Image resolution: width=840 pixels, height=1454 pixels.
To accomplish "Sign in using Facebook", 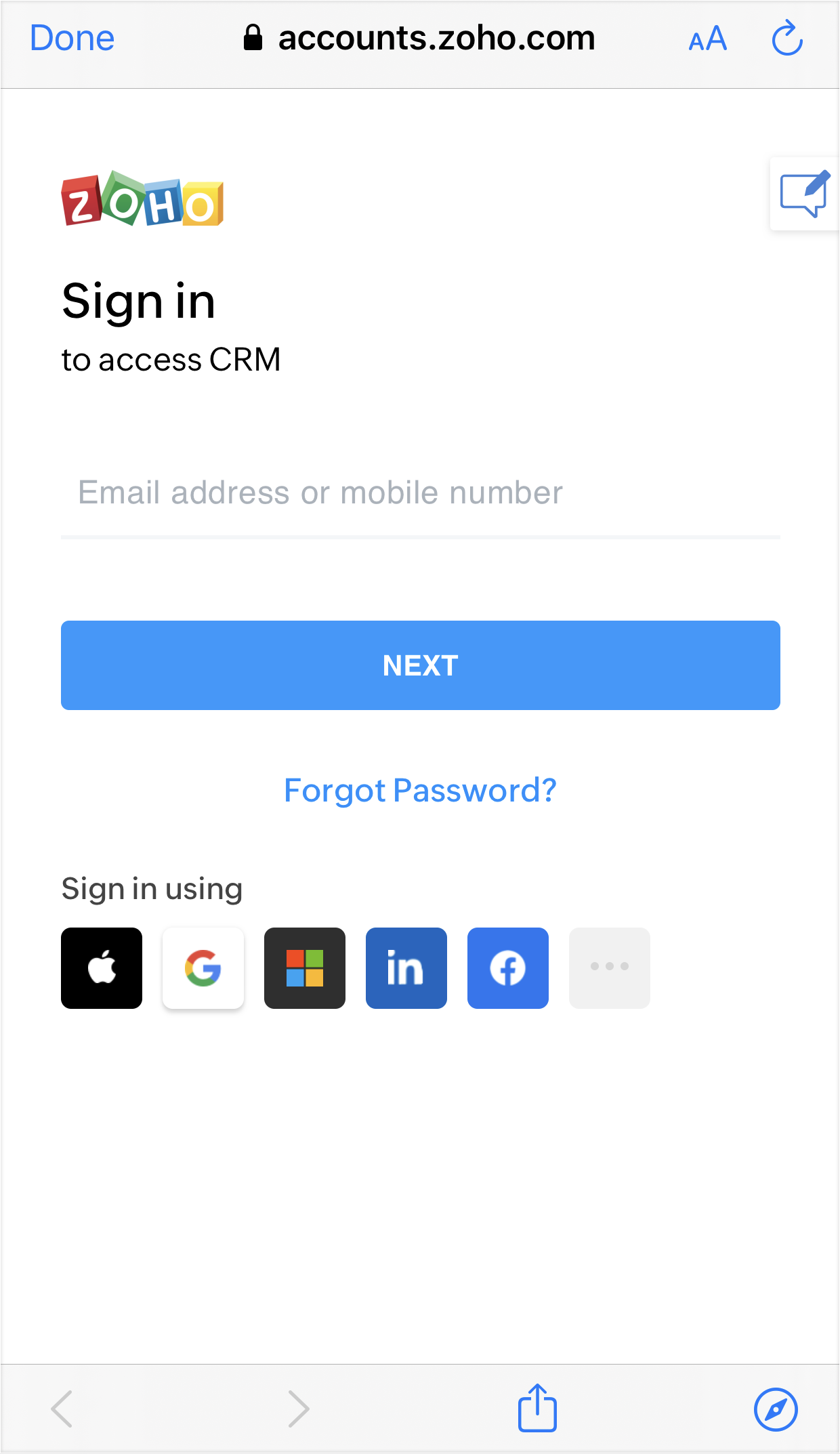I will click(508, 968).
